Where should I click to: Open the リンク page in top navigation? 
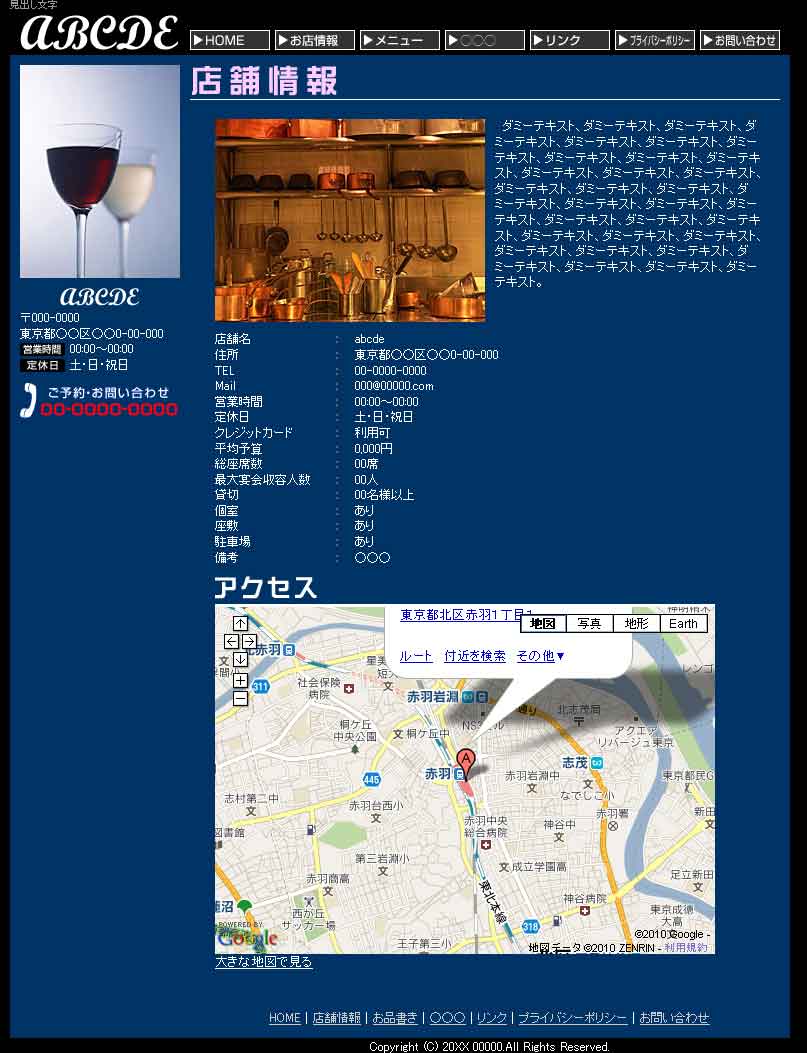coord(569,41)
